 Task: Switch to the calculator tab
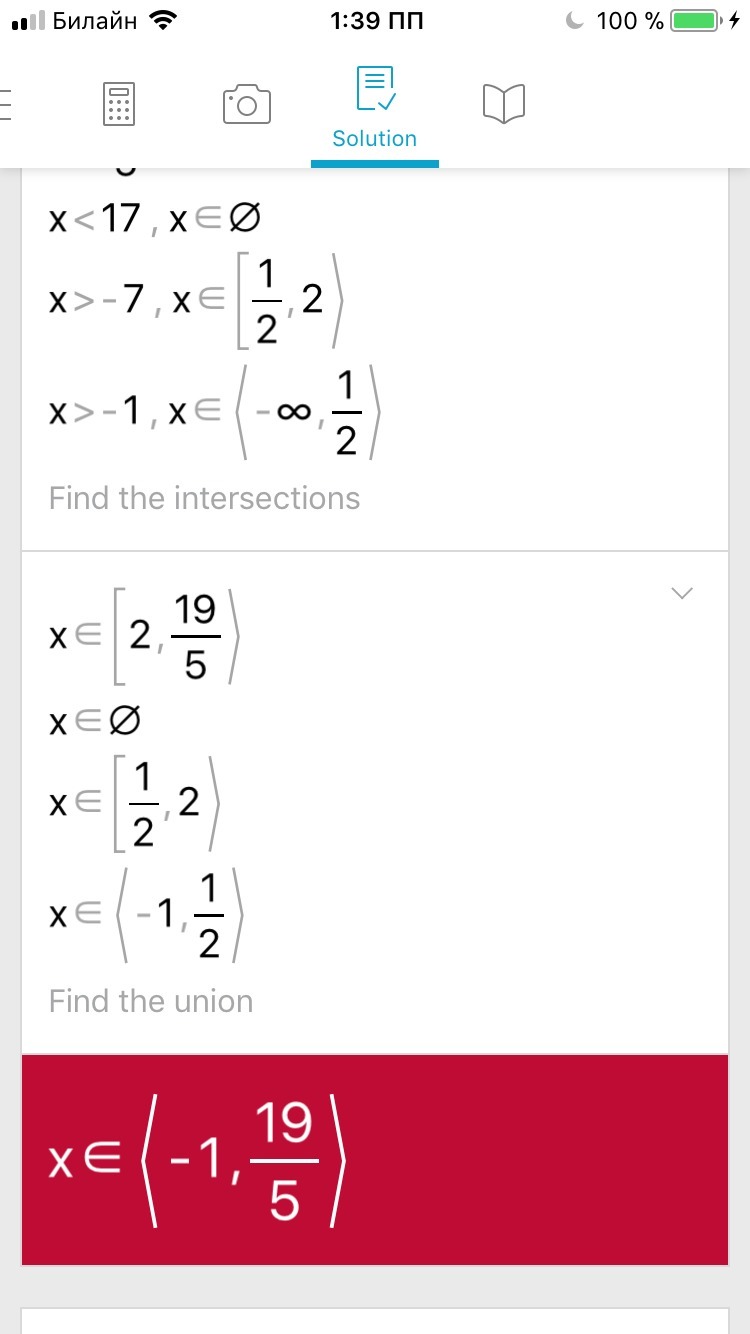click(x=118, y=104)
